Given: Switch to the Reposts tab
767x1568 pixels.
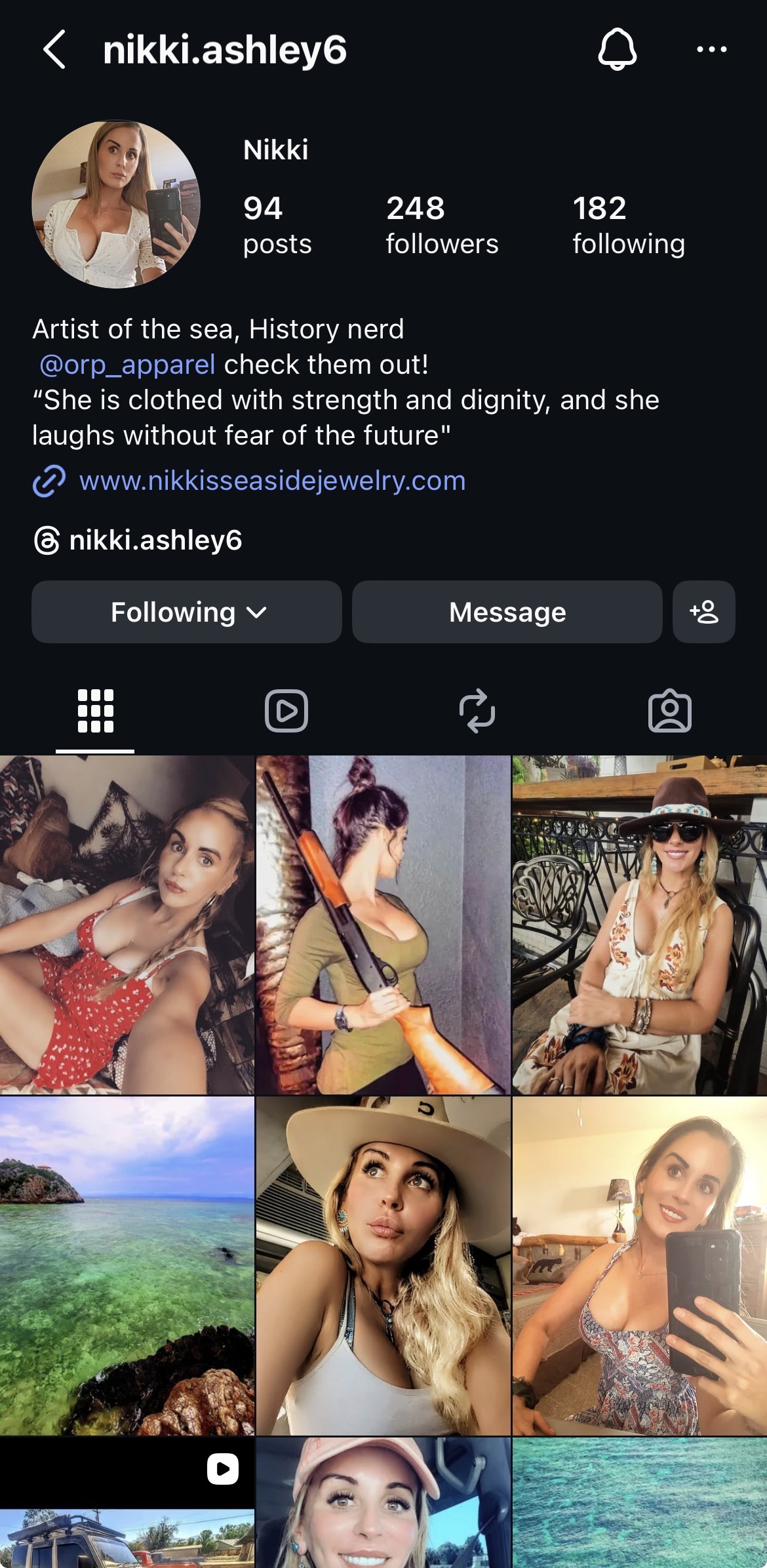Looking at the screenshot, I should (477, 710).
